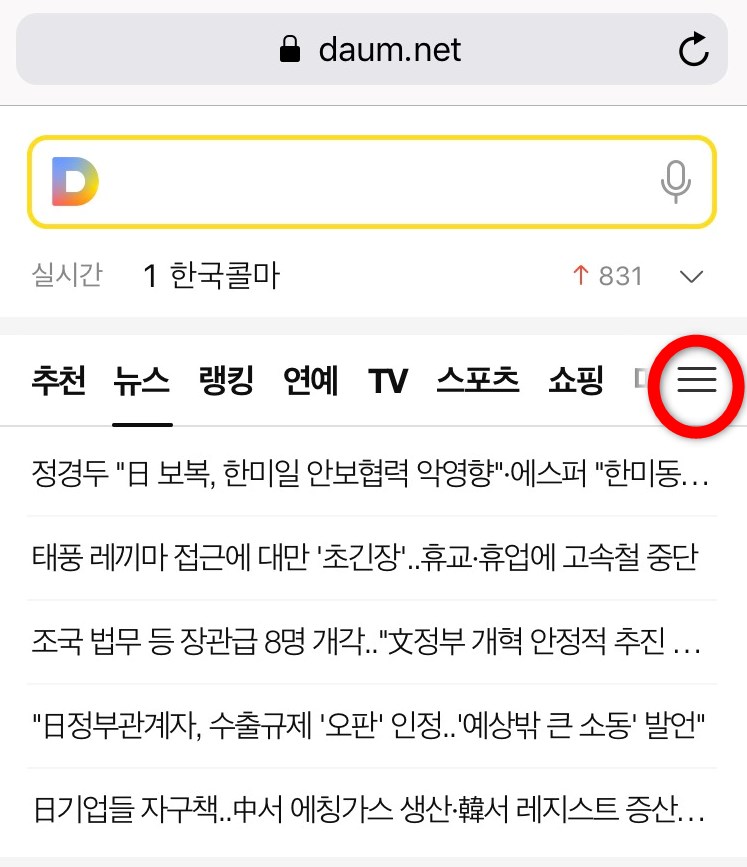Switch to the 추천 tab
The image size is (747, 867).
[x=58, y=381]
